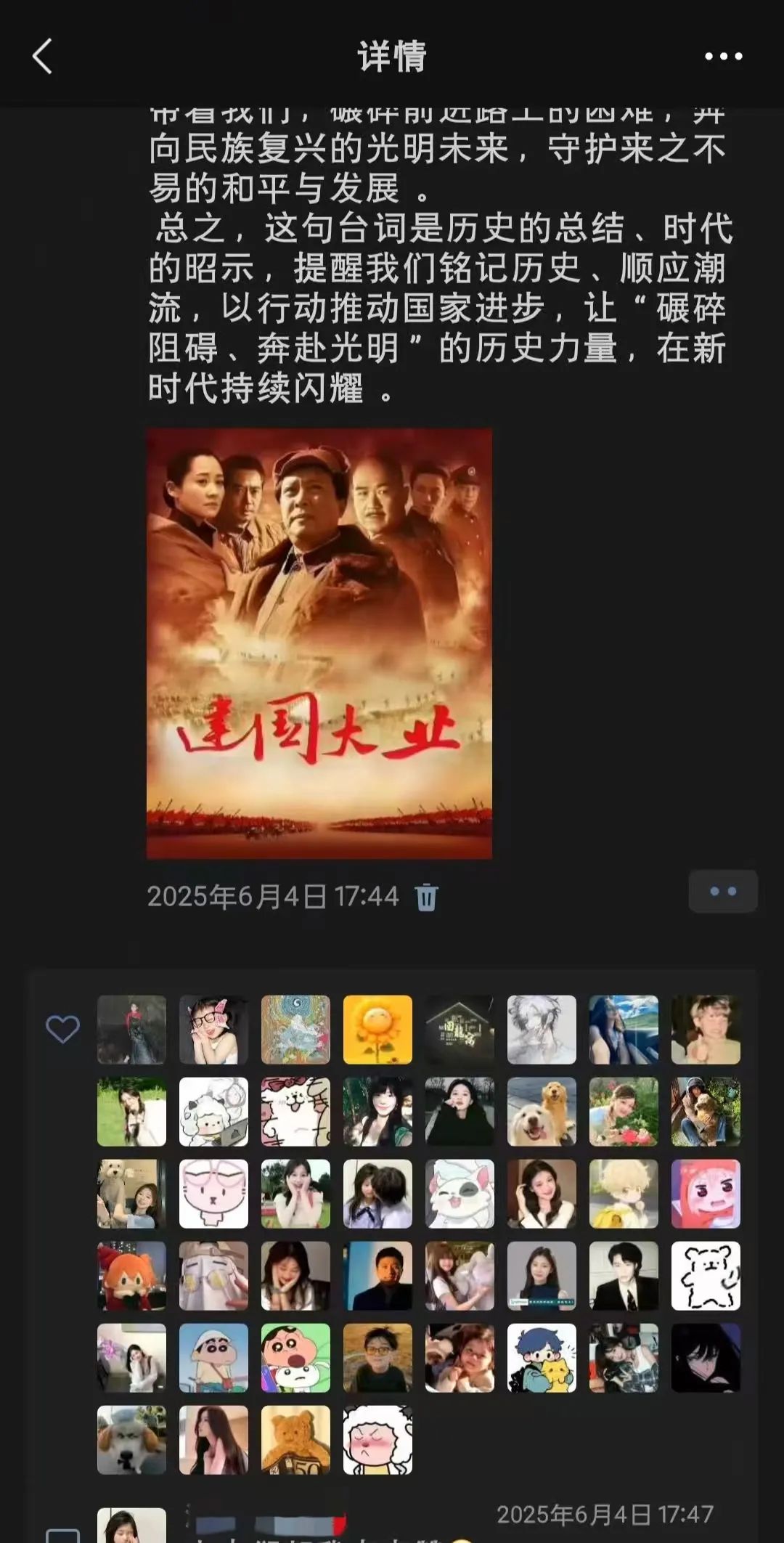784x1543 pixels.
Task: Open the like and comment popup button
Action: 722,891
